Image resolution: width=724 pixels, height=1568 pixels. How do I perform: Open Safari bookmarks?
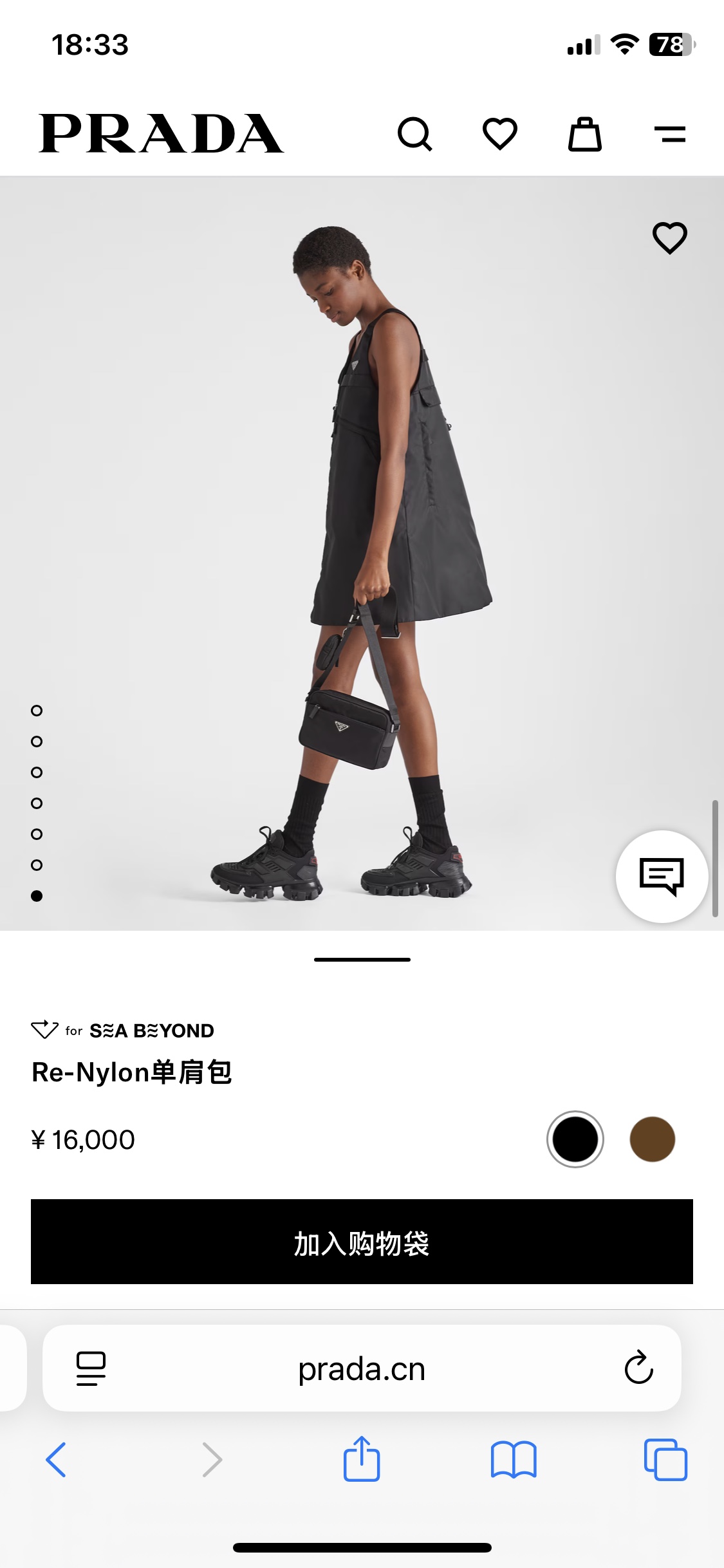pos(513,1460)
